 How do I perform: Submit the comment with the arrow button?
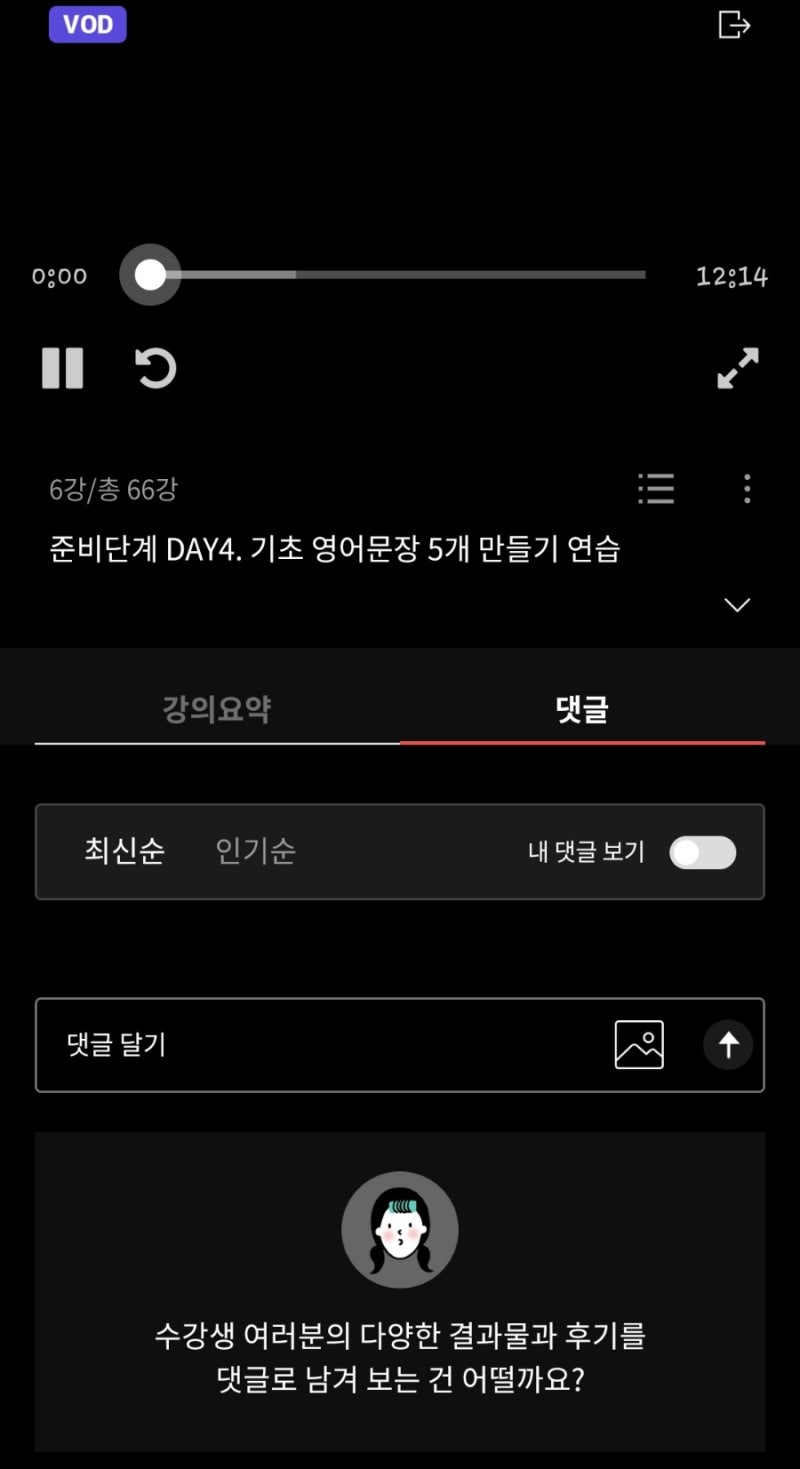pos(728,1045)
